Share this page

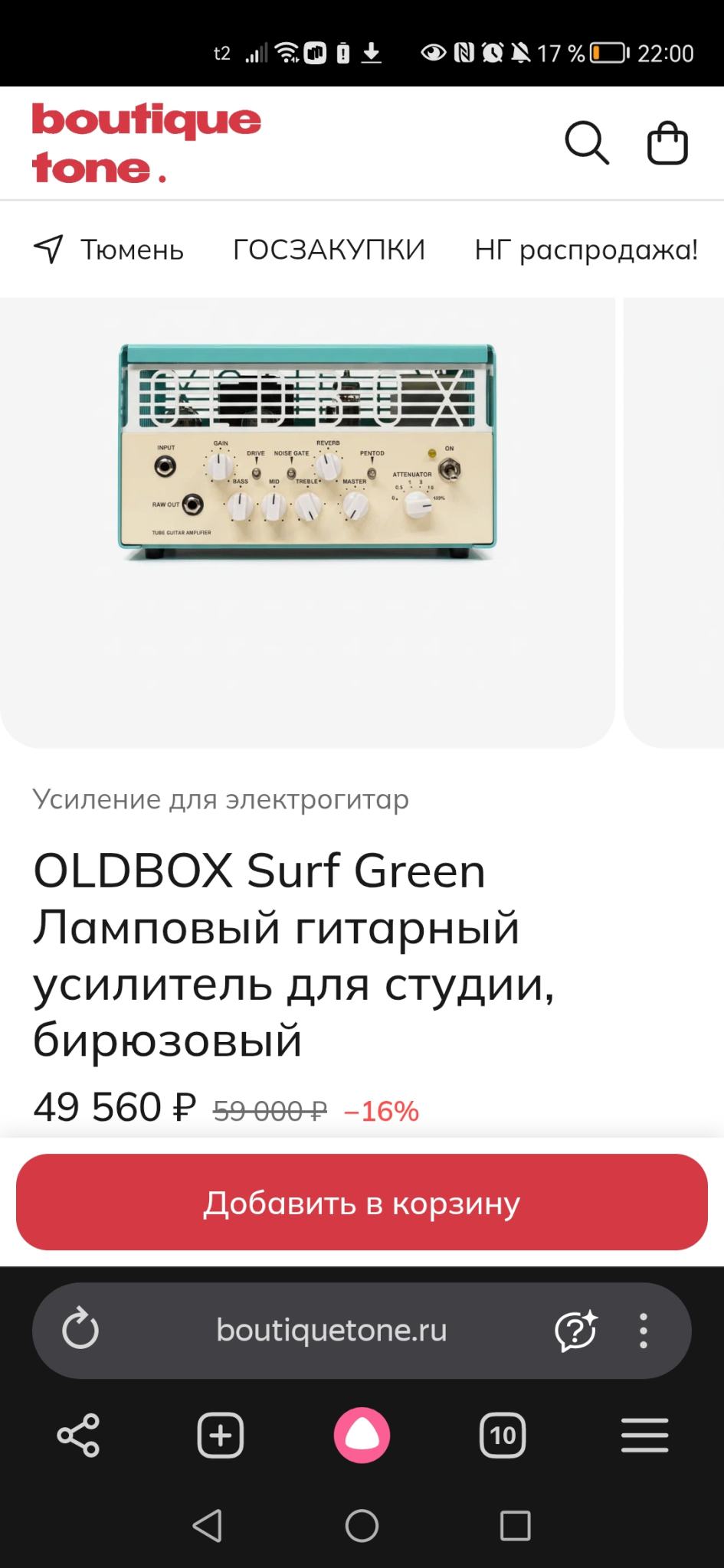[x=78, y=1435]
